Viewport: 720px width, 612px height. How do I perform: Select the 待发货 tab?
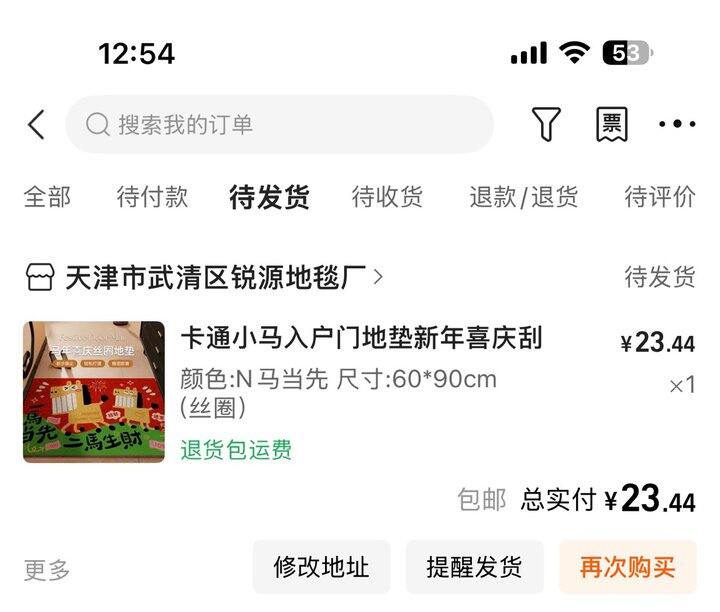point(269,197)
